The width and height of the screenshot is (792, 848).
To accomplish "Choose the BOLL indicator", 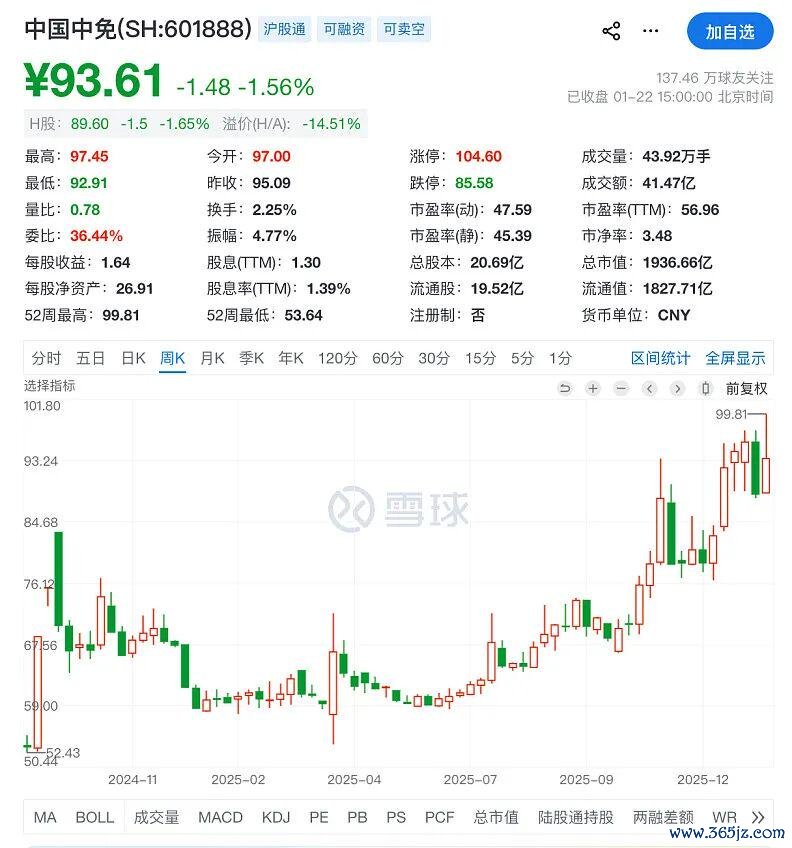I will pos(95,817).
